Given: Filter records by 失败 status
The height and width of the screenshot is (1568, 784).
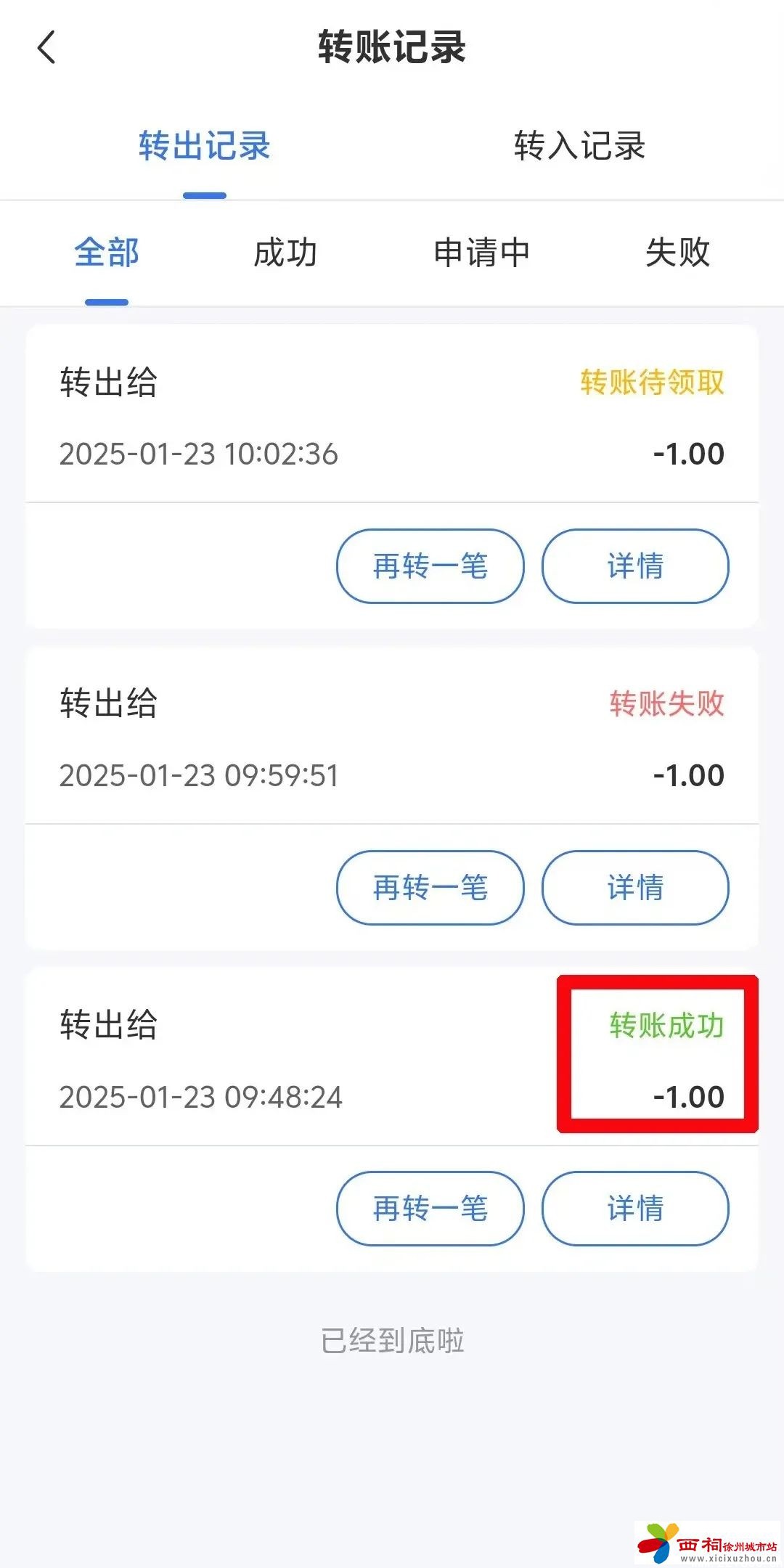Looking at the screenshot, I should 678,253.
